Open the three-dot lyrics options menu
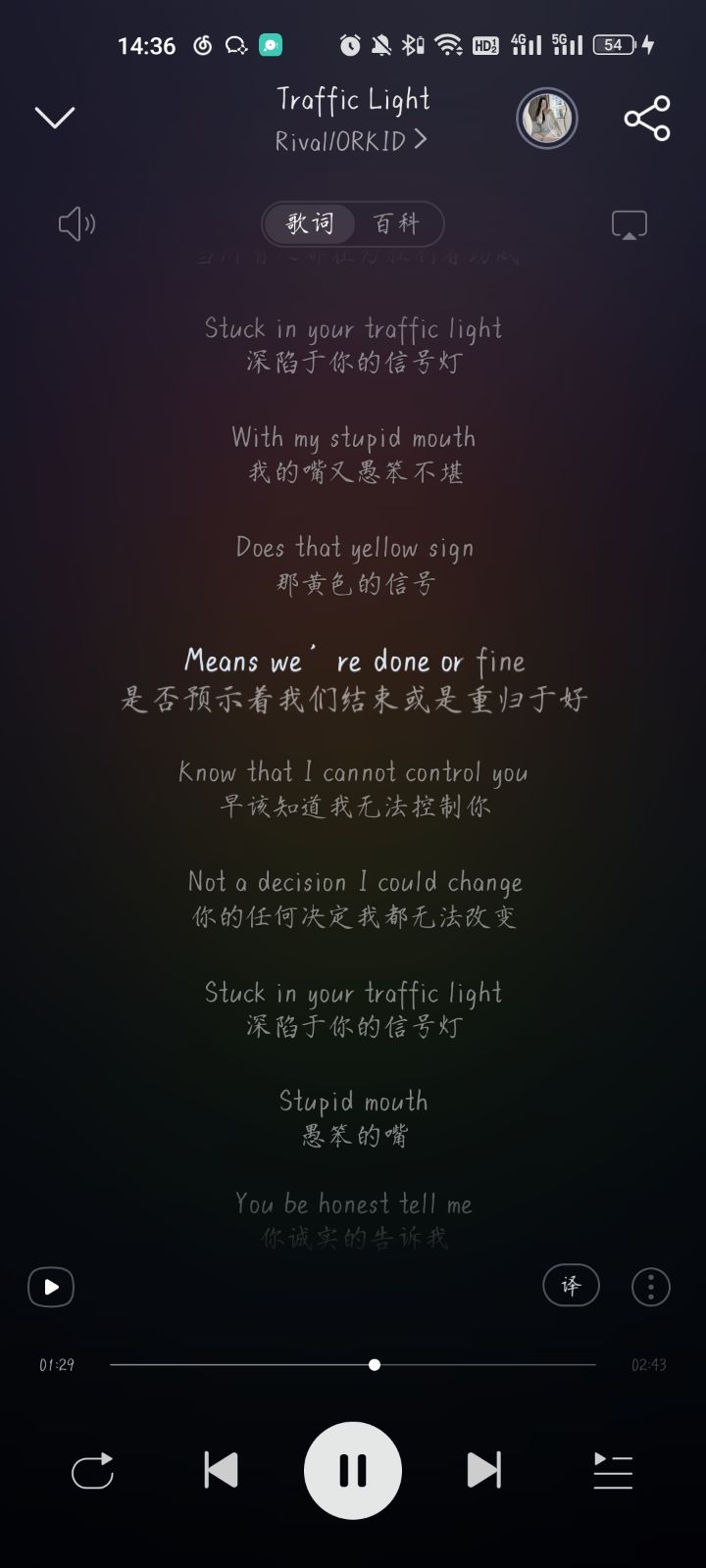Screen dimensions: 706x1568 pos(651,1286)
